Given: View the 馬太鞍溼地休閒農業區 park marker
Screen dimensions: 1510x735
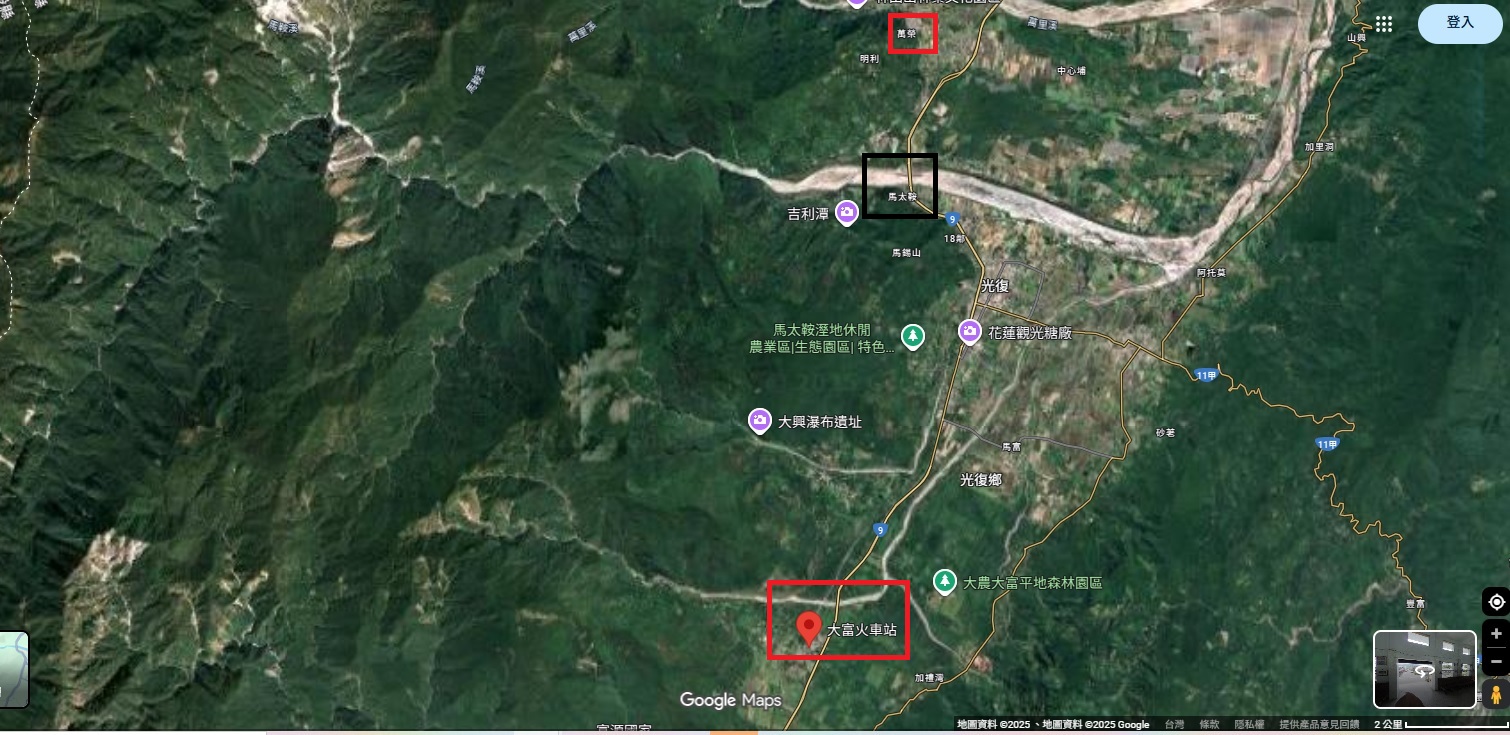Looking at the screenshot, I should 912,337.
